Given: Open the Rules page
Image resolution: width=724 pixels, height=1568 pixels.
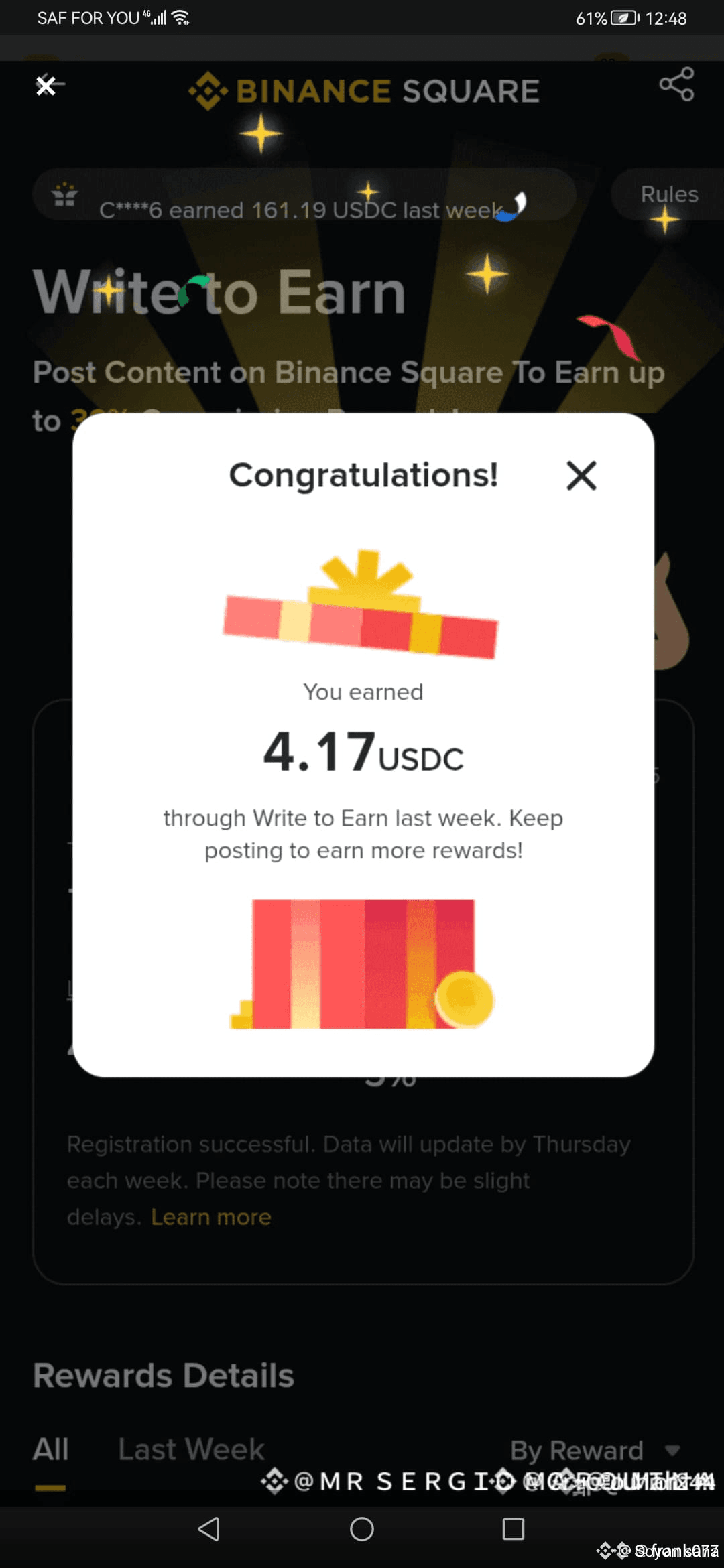Looking at the screenshot, I should click(668, 194).
